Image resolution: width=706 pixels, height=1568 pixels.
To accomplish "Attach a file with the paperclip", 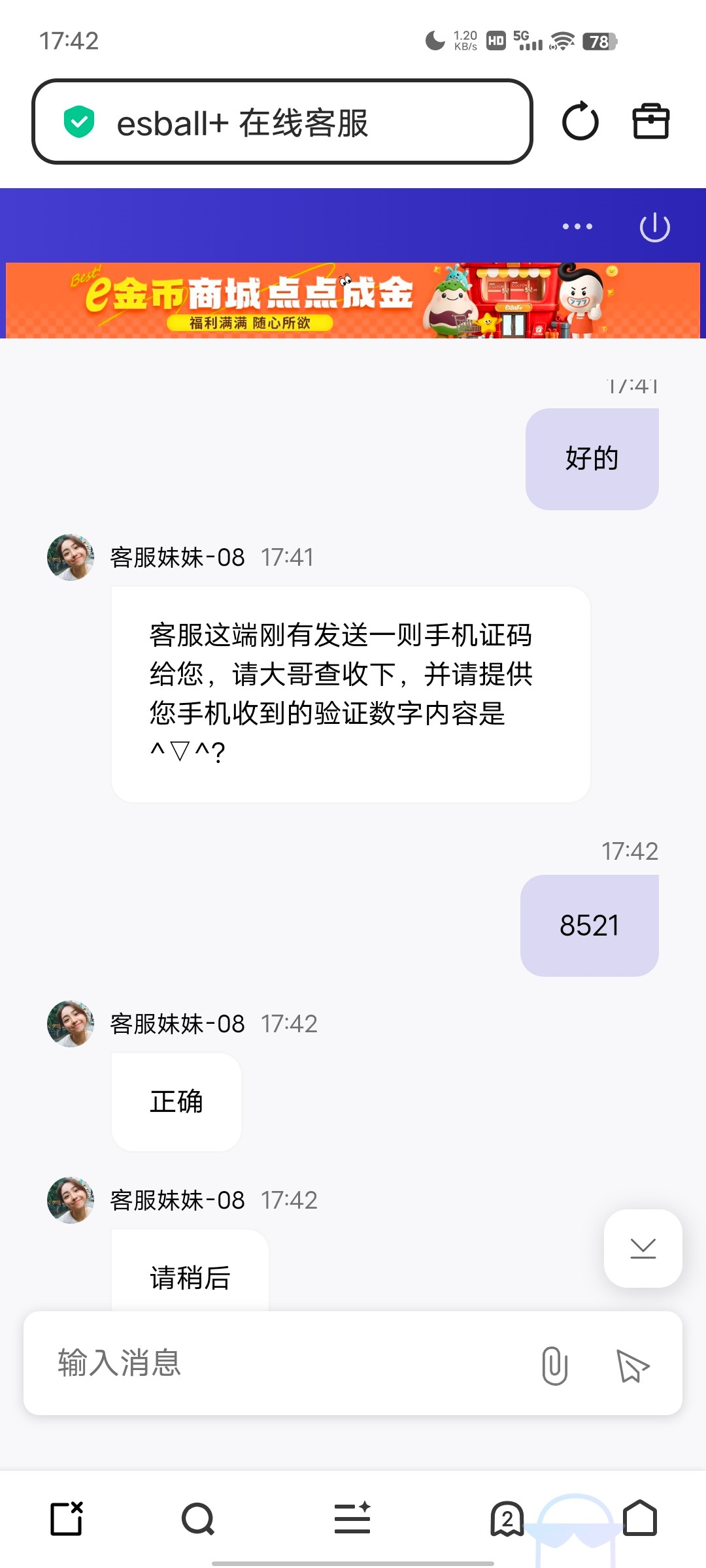I will click(554, 1365).
